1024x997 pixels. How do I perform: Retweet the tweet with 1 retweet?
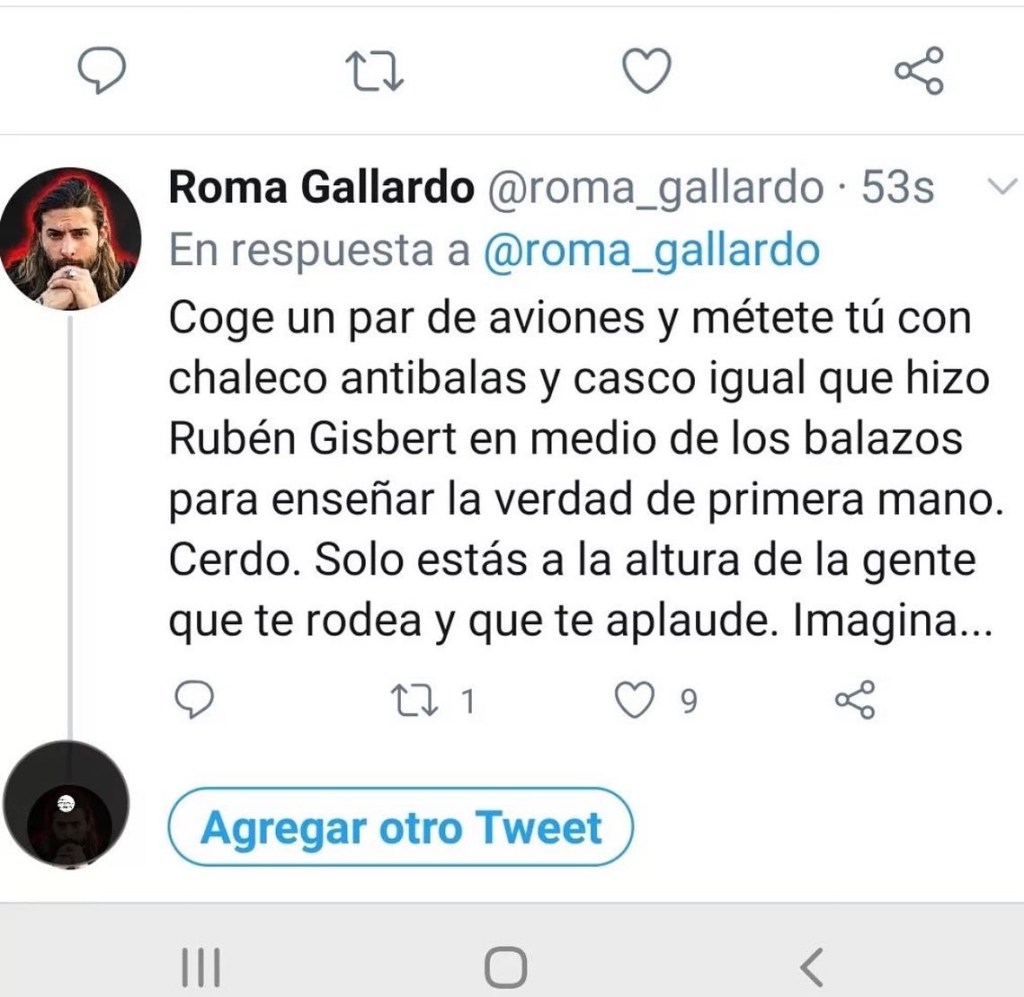[x=415, y=701]
